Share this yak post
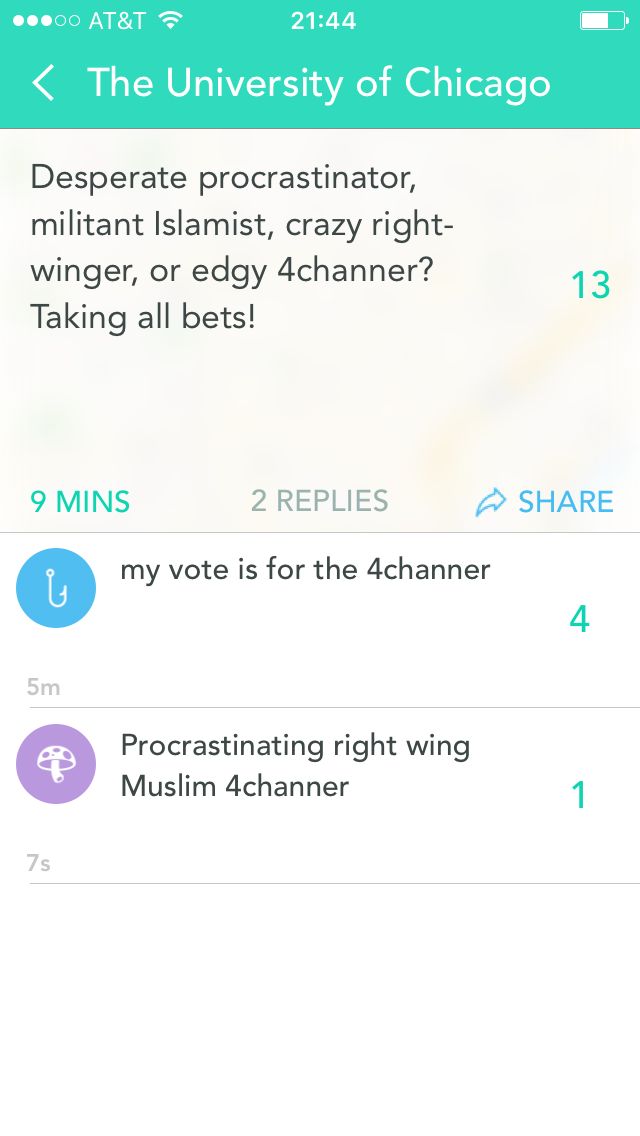Screen dimensions: 640x1136 pyautogui.click(x=545, y=501)
